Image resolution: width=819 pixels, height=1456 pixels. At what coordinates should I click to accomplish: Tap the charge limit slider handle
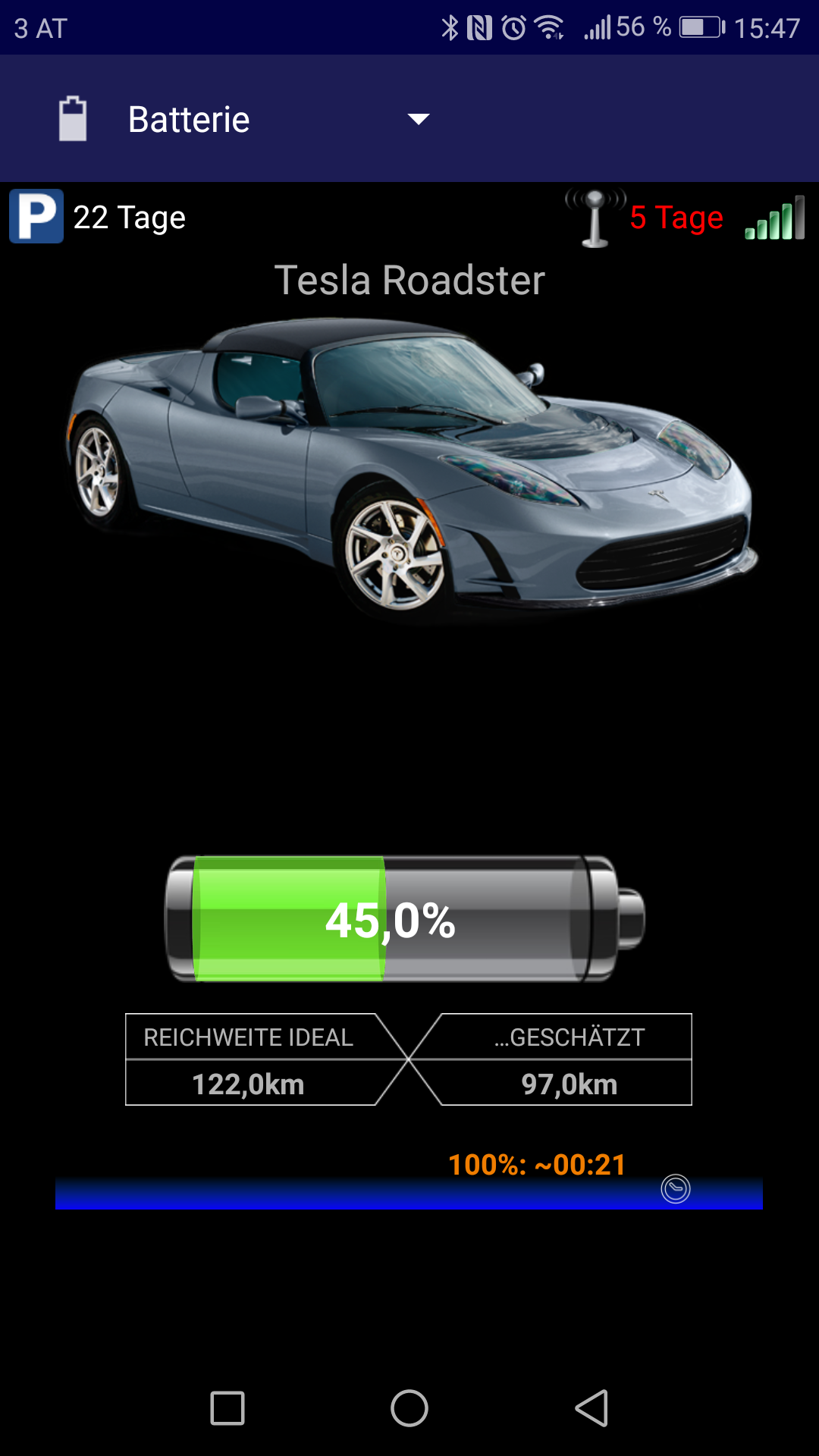[675, 1188]
